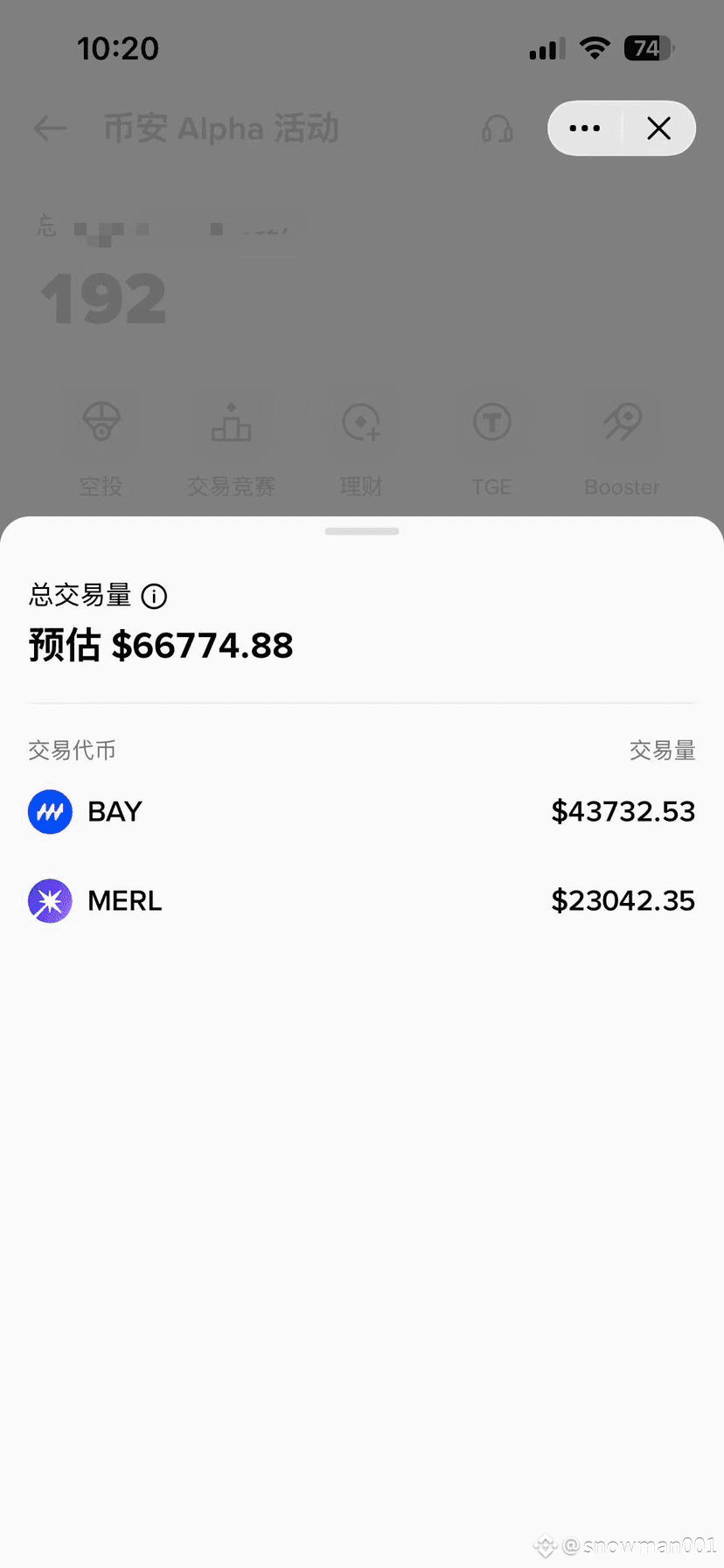Viewport: 724px width, 1568px height.
Task: Tap the info icon beside 总交易量
Action: pos(154,597)
